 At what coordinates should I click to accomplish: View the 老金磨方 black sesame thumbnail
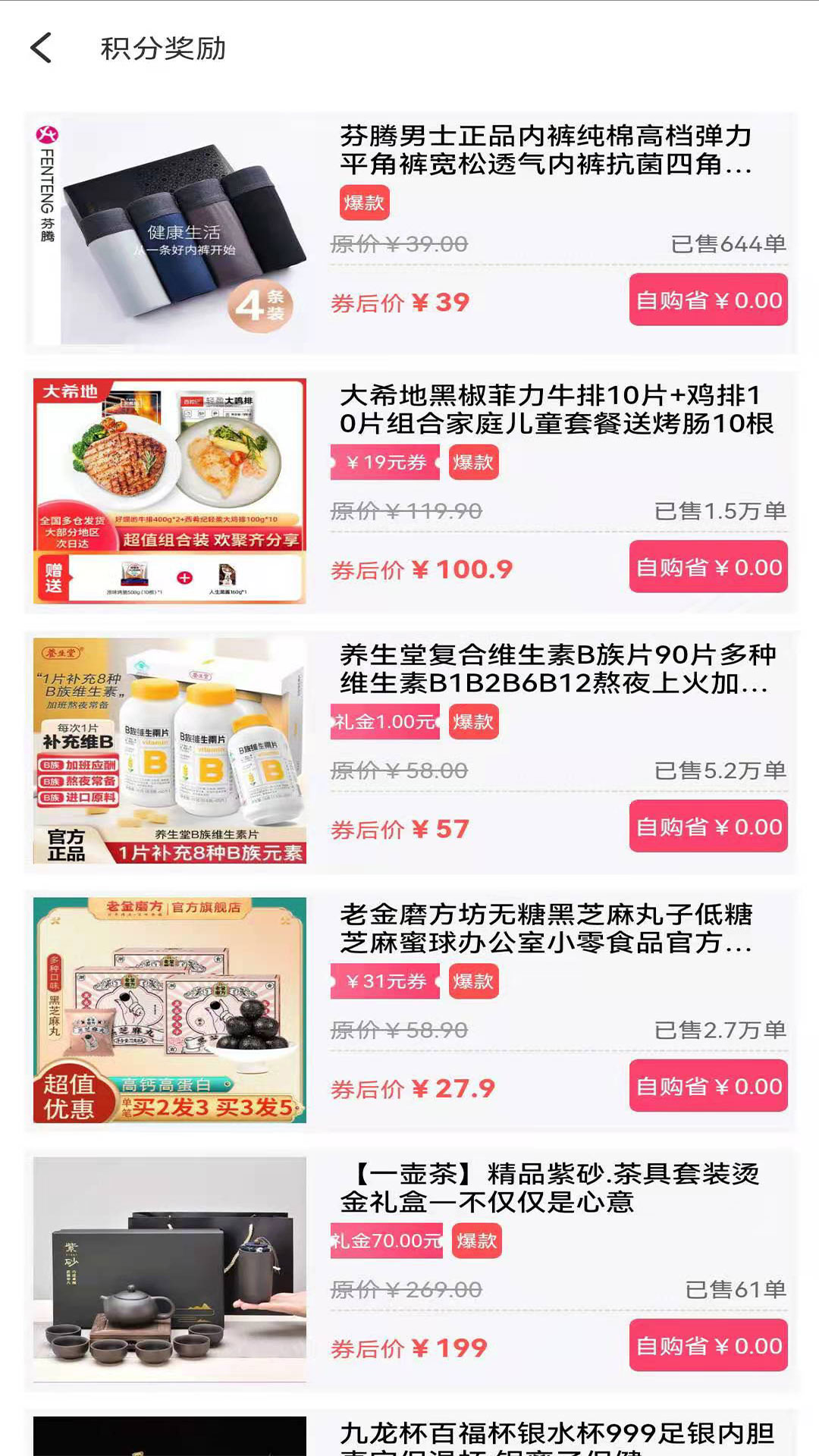coord(168,1009)
